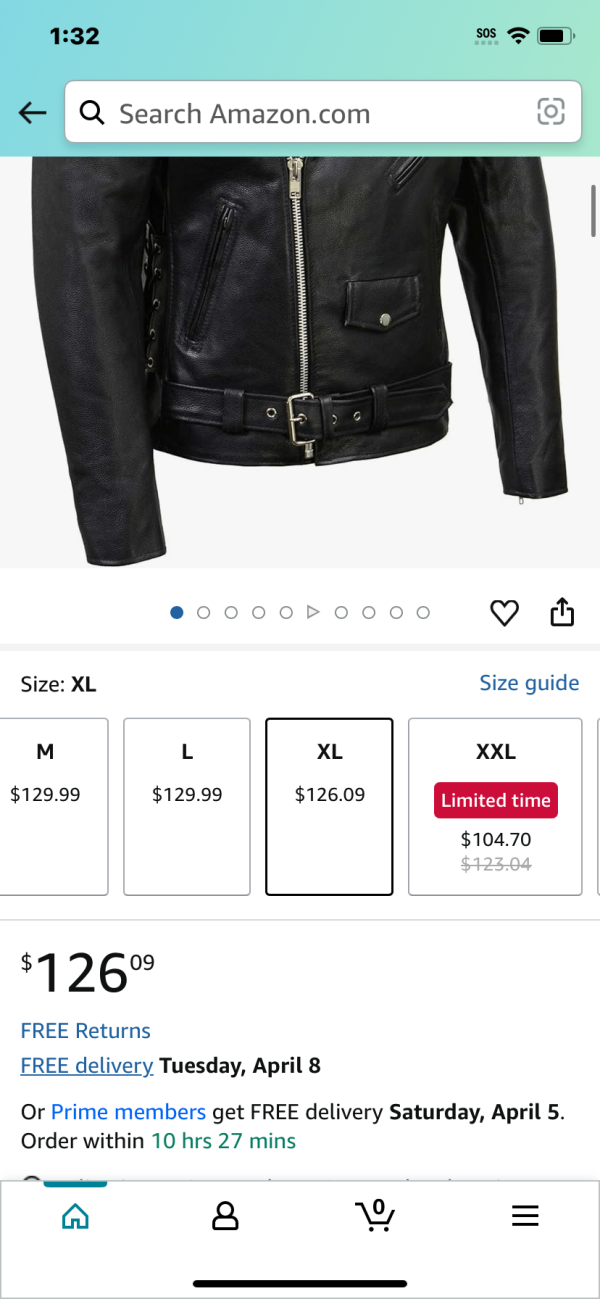Open the Prime members link
This screenshot has width=600, height=1299.
coord(128,1112)
